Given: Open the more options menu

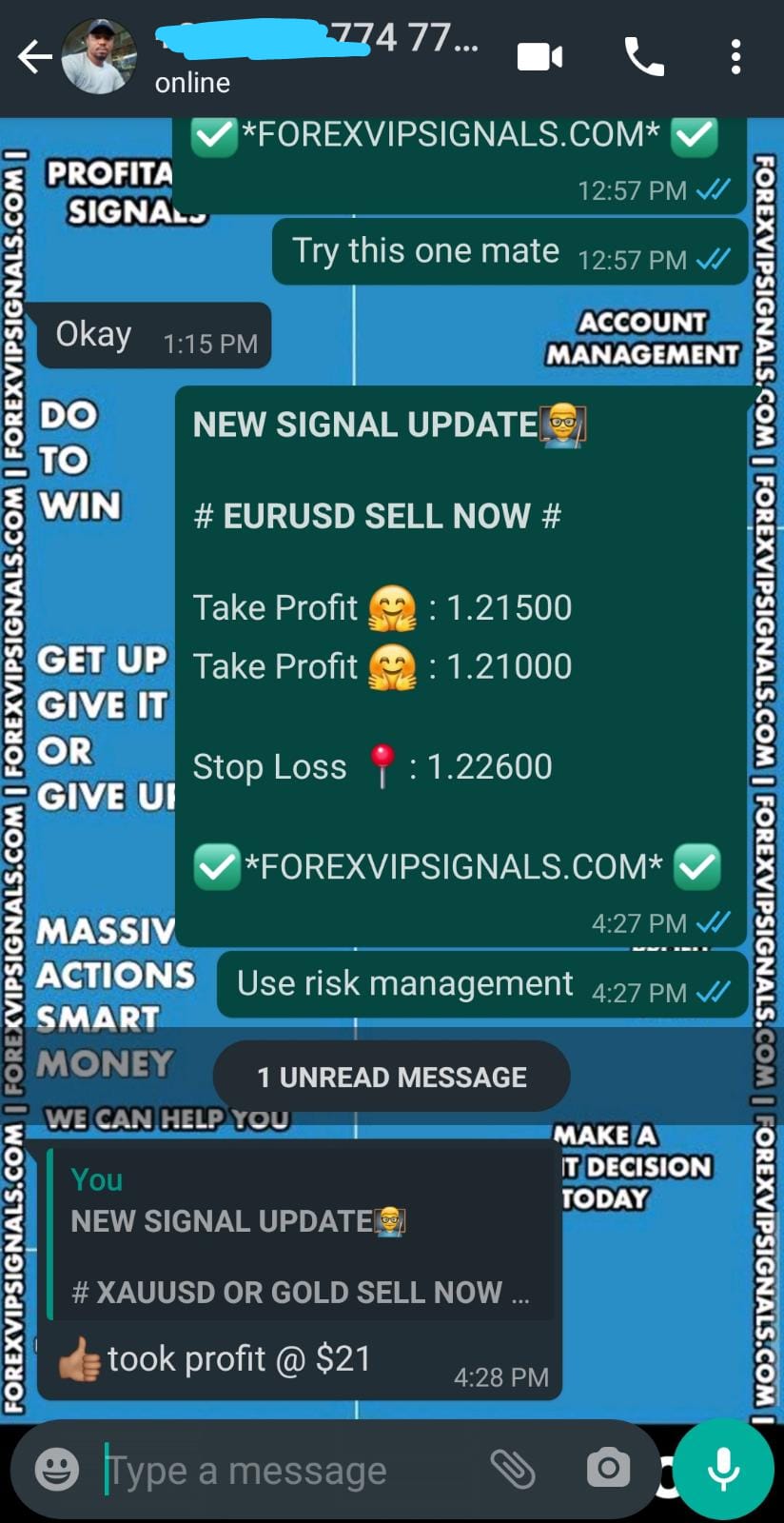Looking at the screenshot, I should tap(735, 57).
